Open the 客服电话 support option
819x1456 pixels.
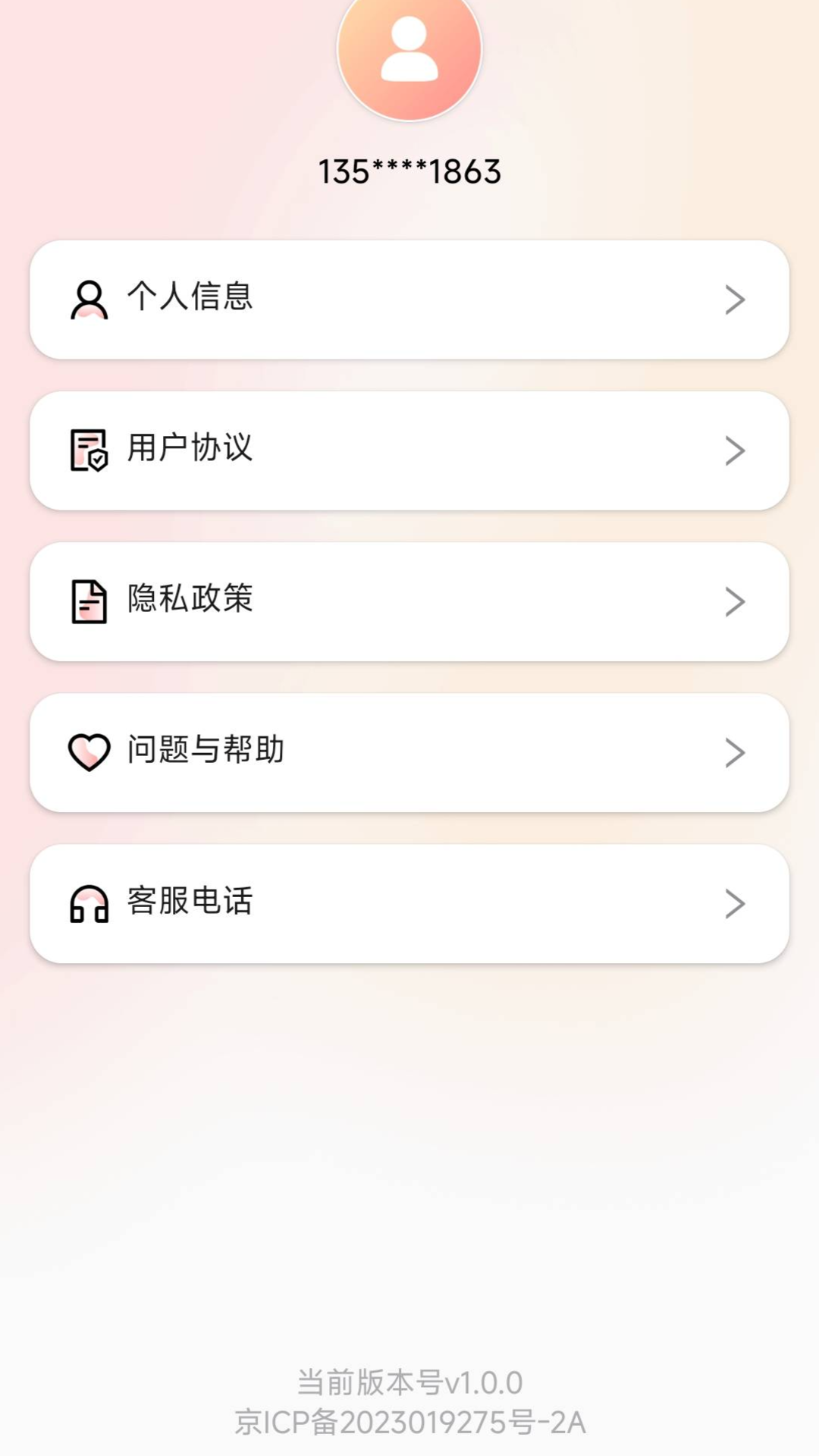click(409, 902)
